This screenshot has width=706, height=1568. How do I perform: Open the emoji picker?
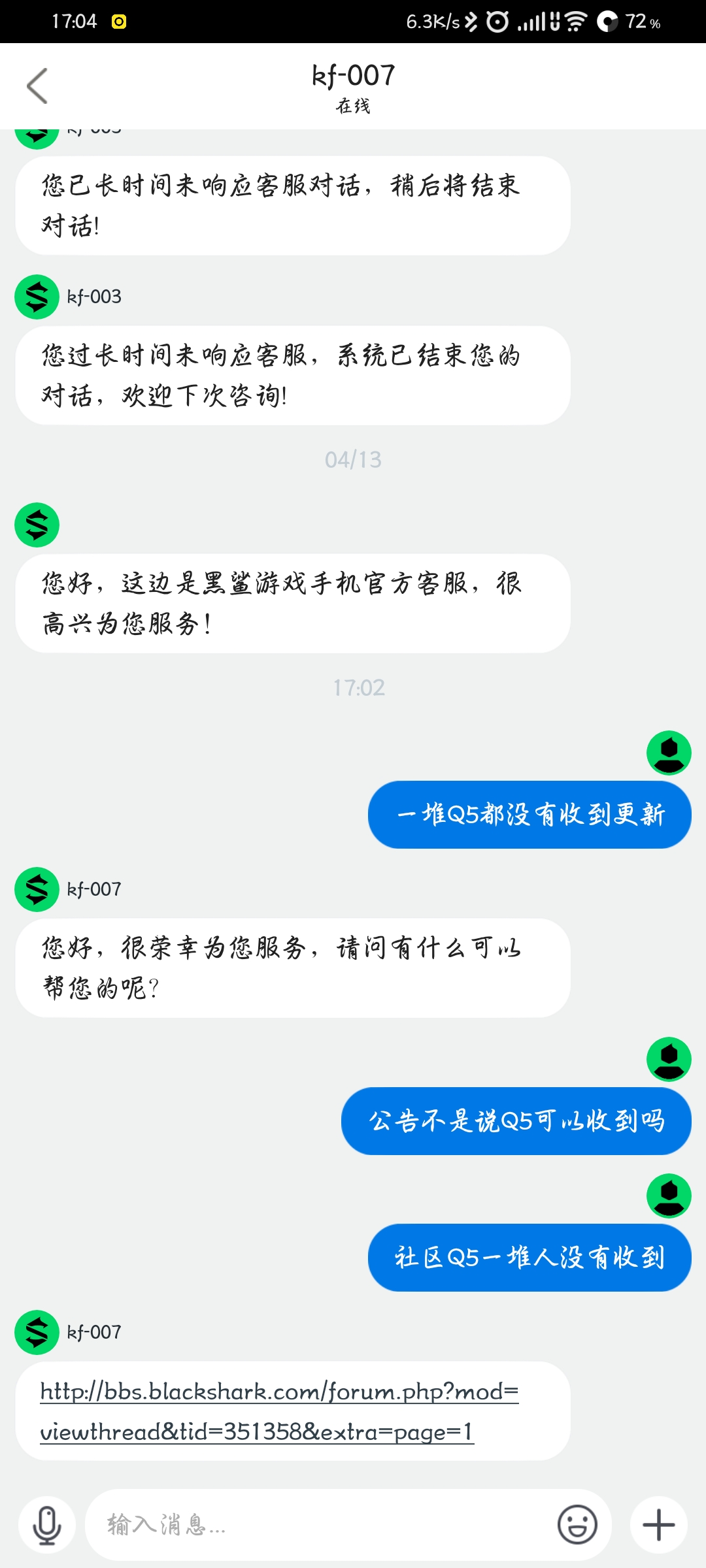(x=577, y=1525)
